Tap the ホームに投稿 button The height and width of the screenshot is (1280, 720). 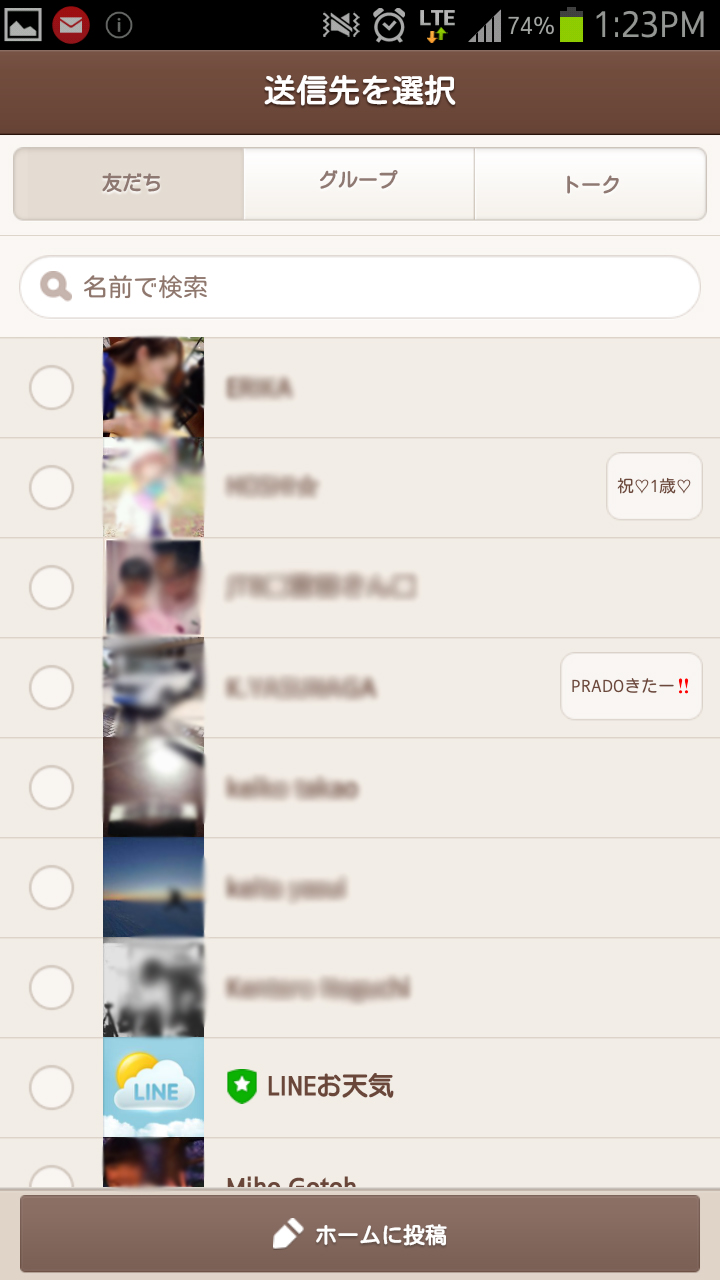pyautogui.click(x=360, y=1234)
